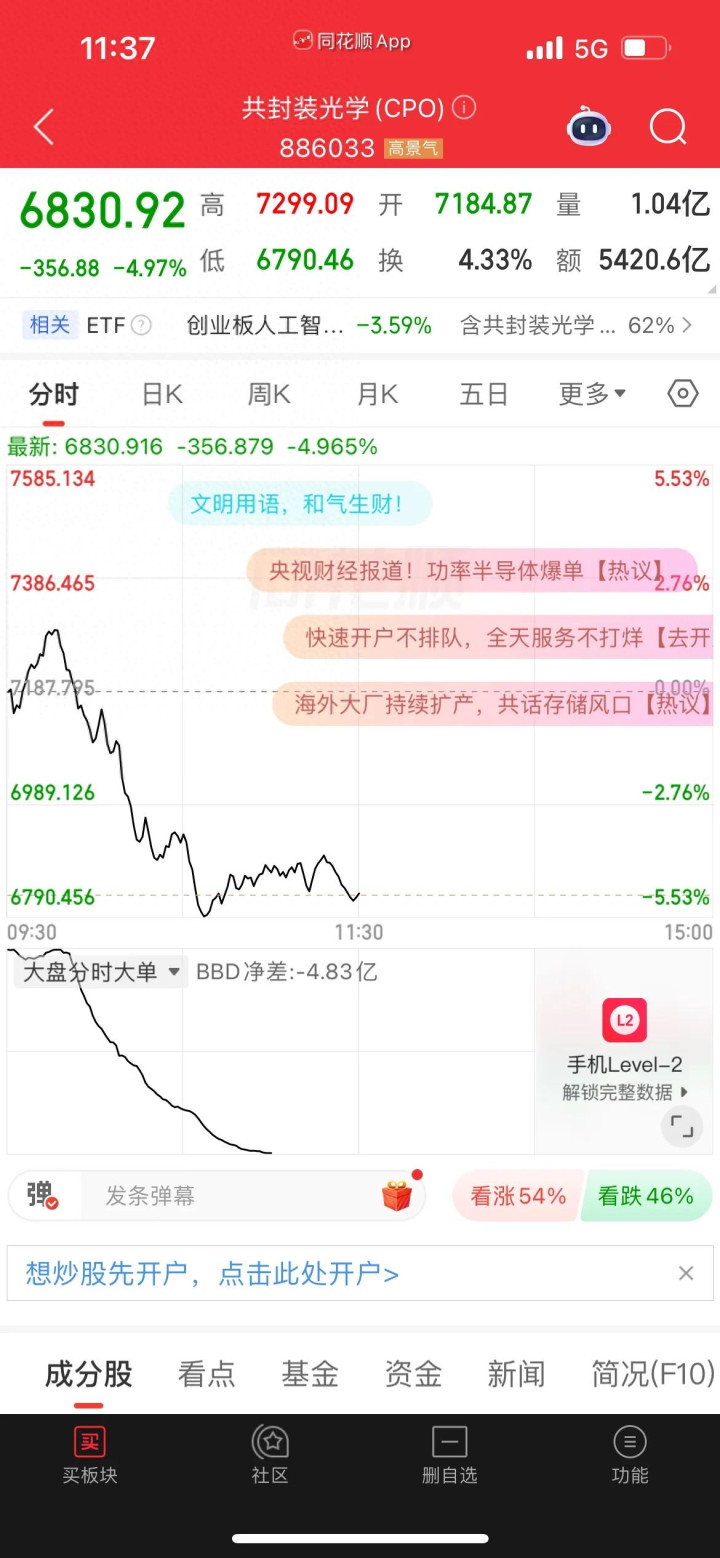This screenshot has height=1558, width=720.
Task: Switch to the 日K chart tab
Action: point(162,394)
